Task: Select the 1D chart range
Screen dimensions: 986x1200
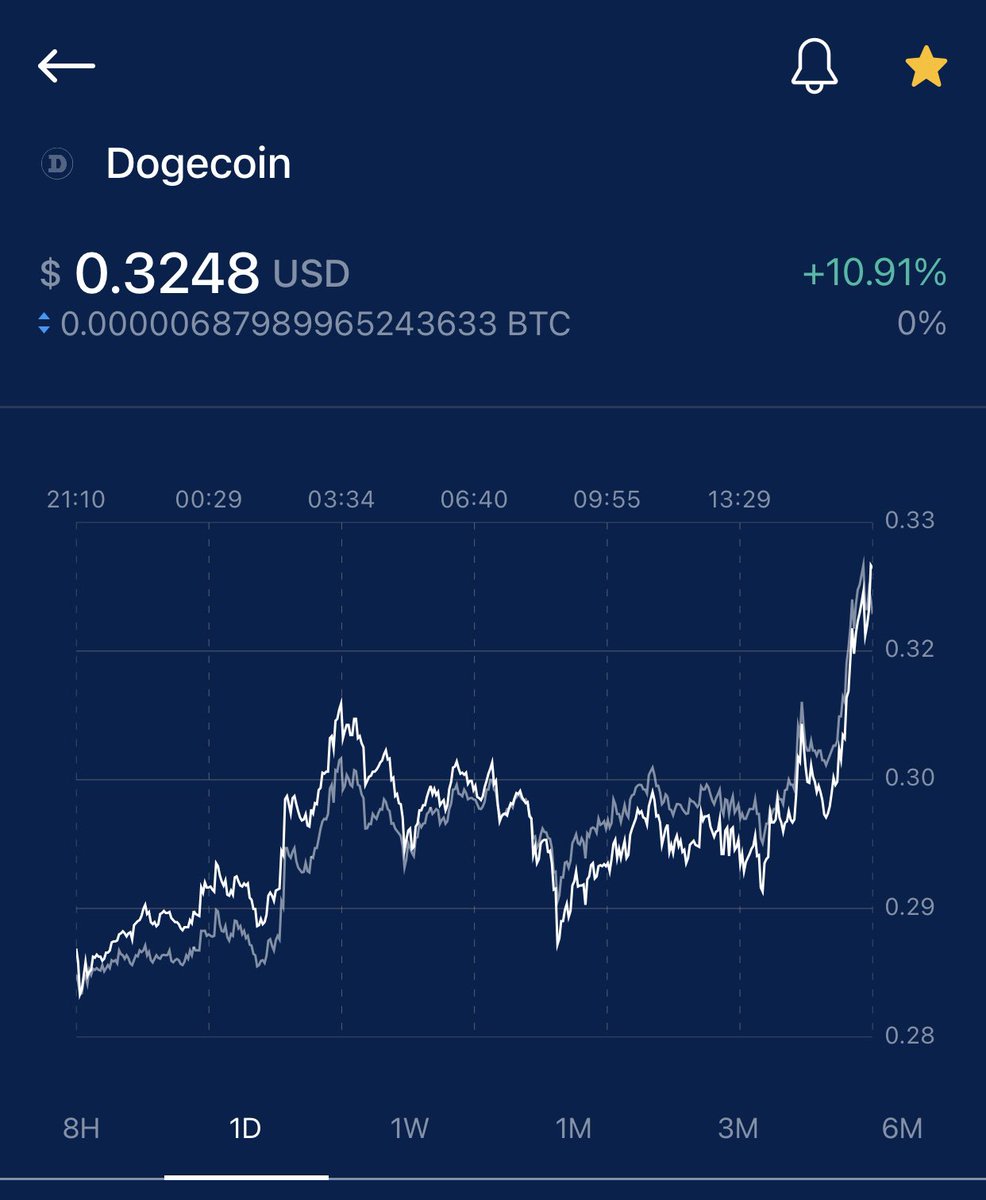Action: click(245, 1129)
